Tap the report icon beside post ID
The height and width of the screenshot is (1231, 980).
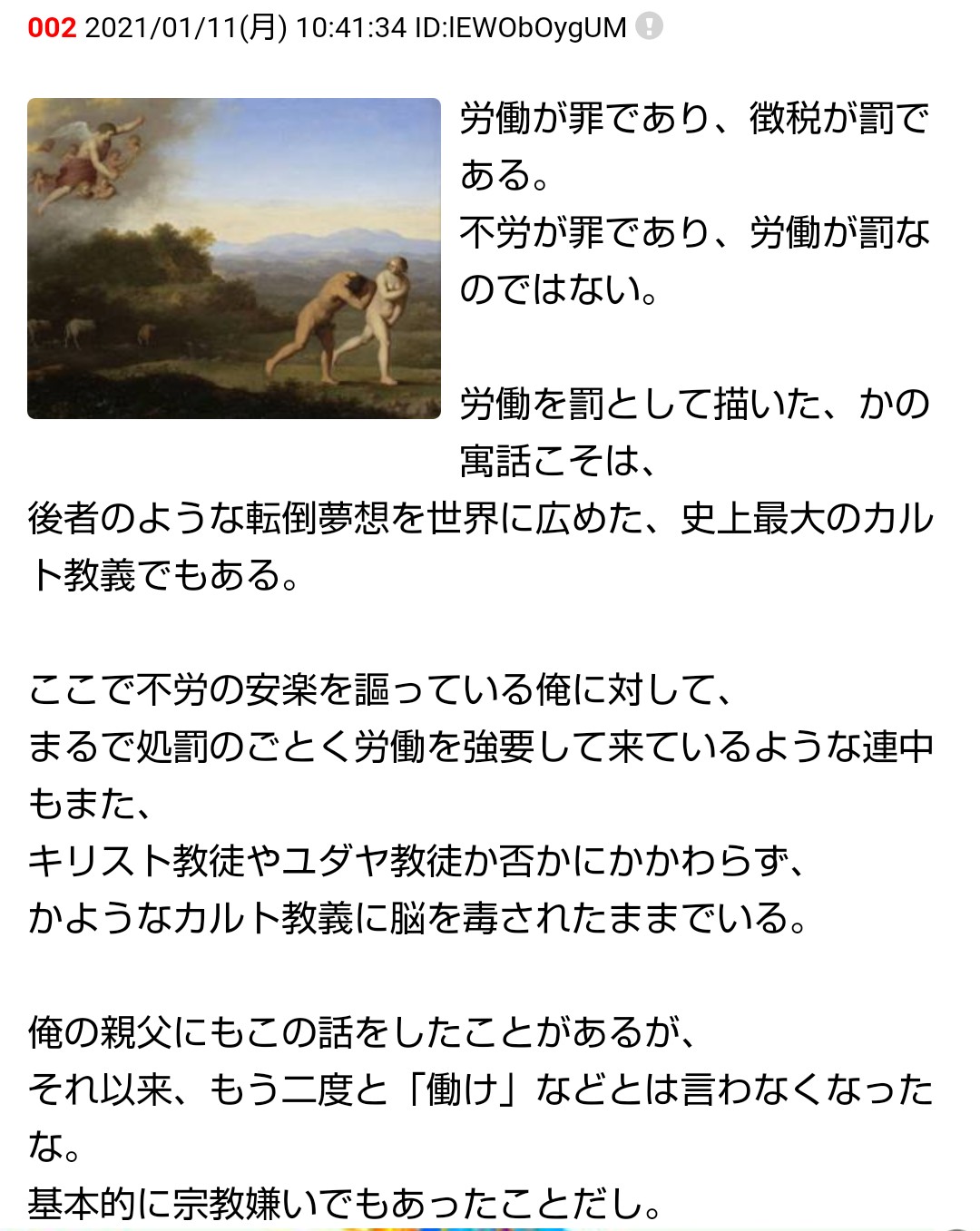649,26
